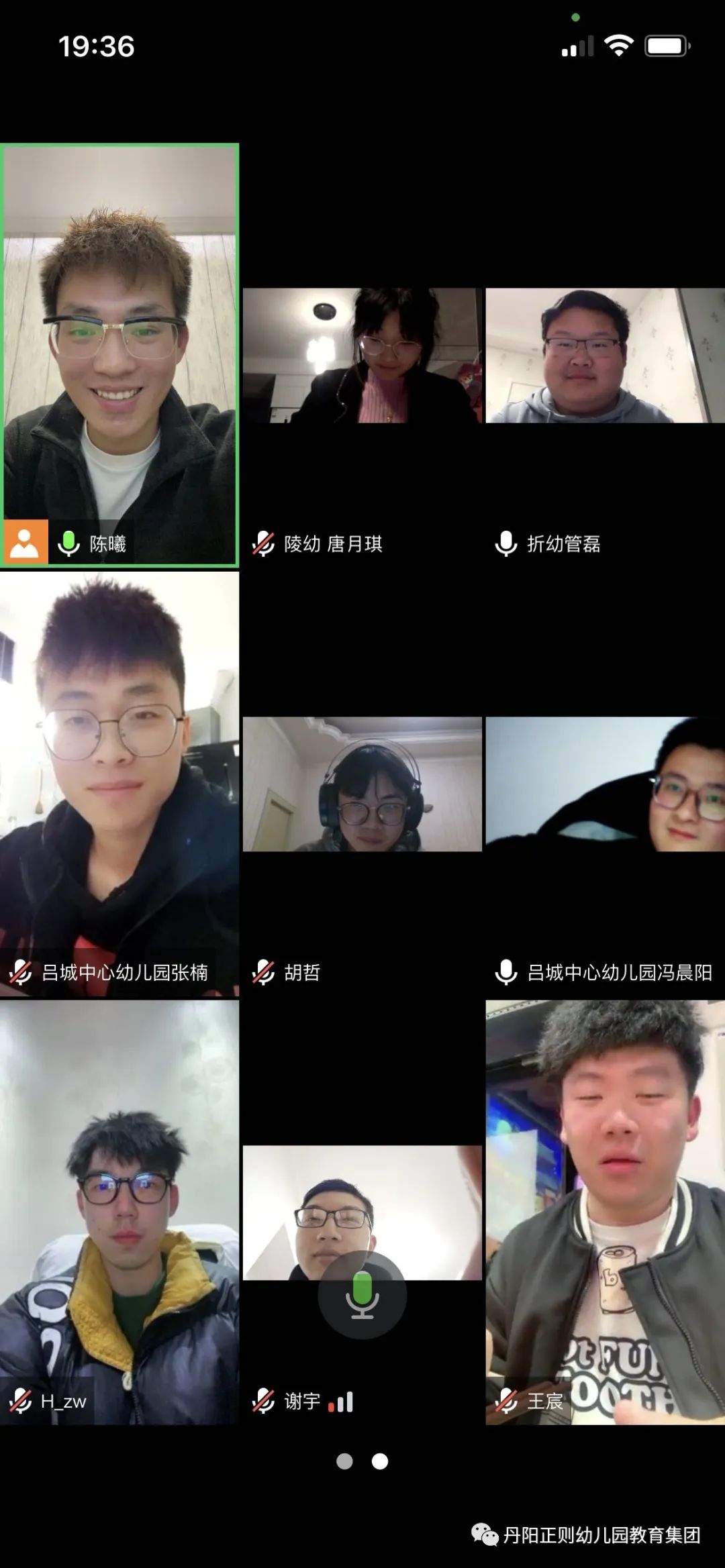Image resolution: width=725 pixels, height=1568 pixels.
Task: Go to the first page indicator dot
Action: coord(344,1461)
